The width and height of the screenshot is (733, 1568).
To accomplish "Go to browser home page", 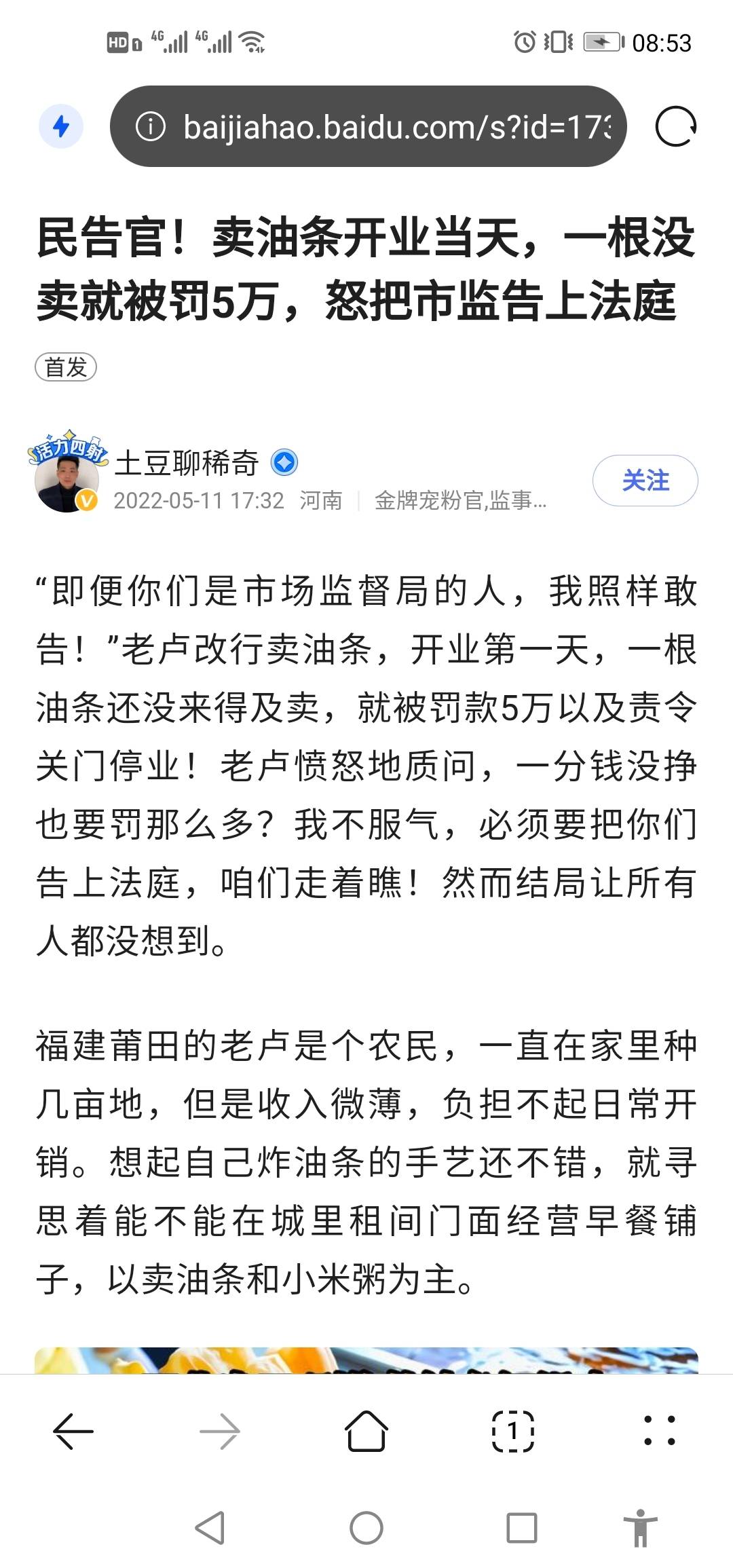I will (366, 1432).
